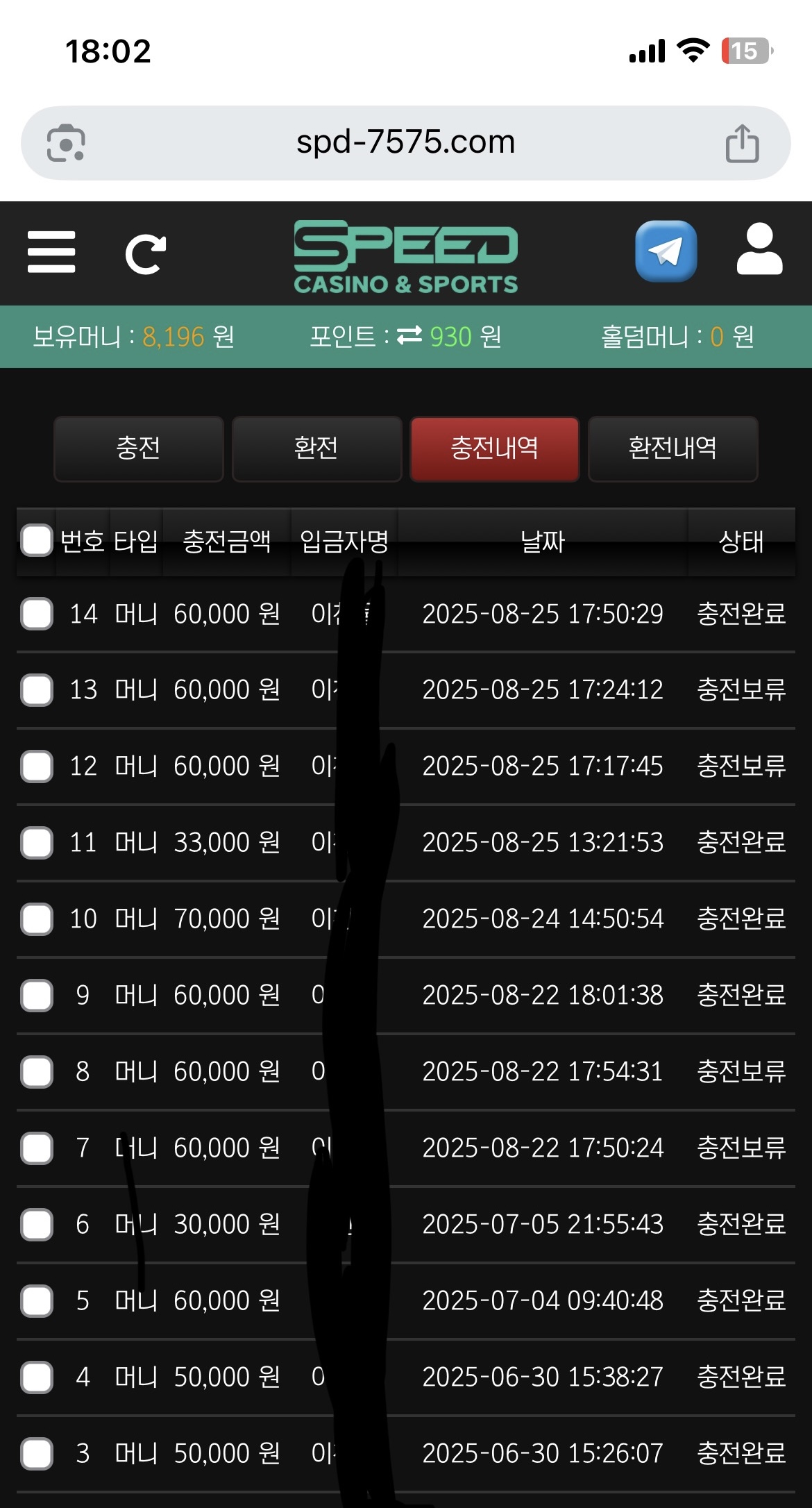Viewport: 812px width, 1508px height.
Task: Check the box for entry 10
Action: point(37,919)
